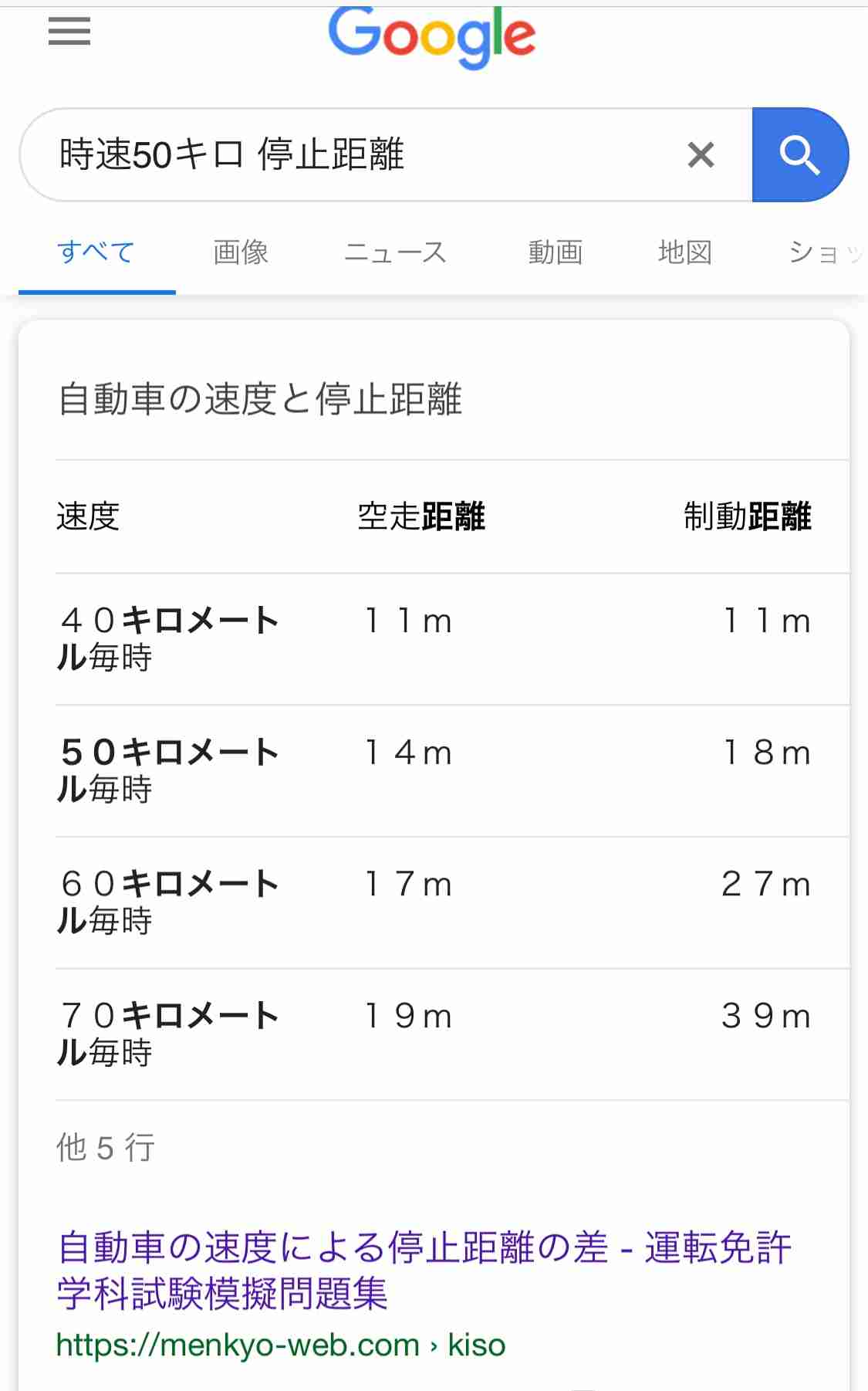Expand the 他5行 rows of the table
868x1391 pixels.
pos(106,1148)
